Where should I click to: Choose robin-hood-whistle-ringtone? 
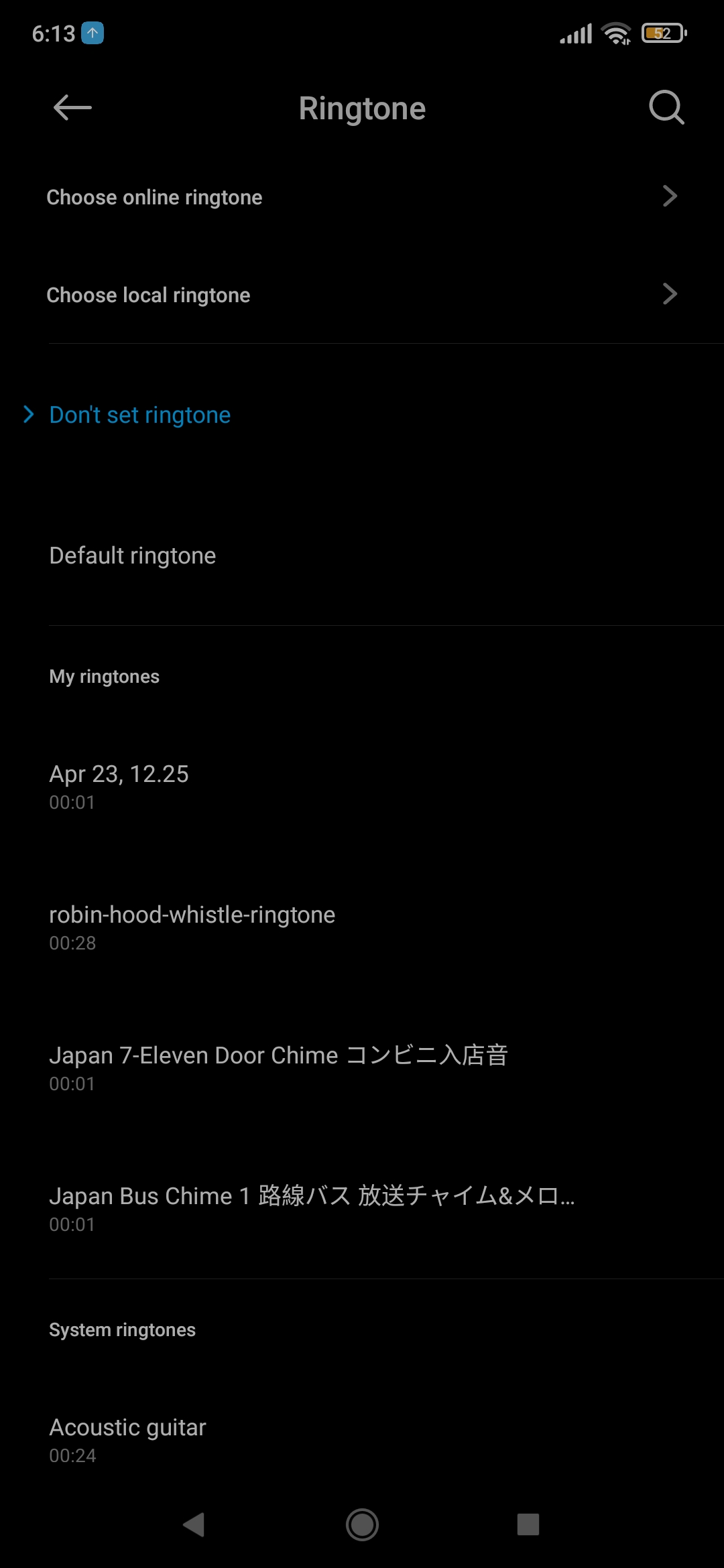tap(362, 927)
